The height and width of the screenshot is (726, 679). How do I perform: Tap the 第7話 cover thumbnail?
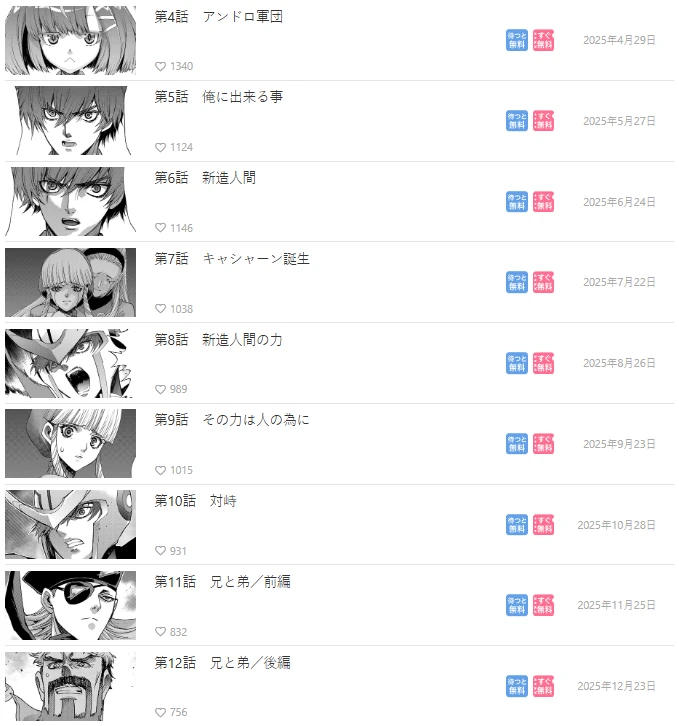70,283
